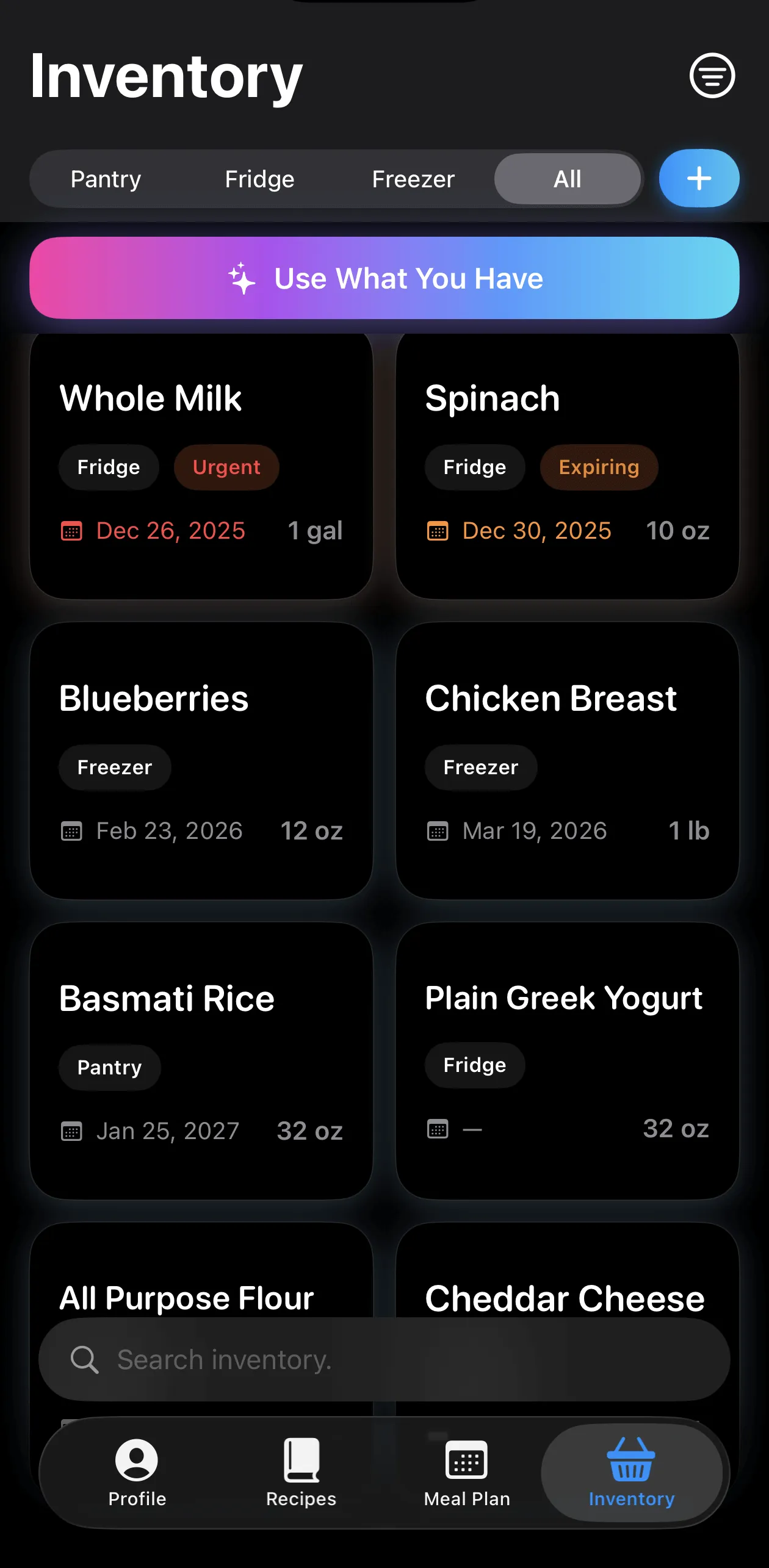The height and width of the screenshot is (1568, 769).
Task: Select the Fridge filter option
Action: (x=259, y=178)
